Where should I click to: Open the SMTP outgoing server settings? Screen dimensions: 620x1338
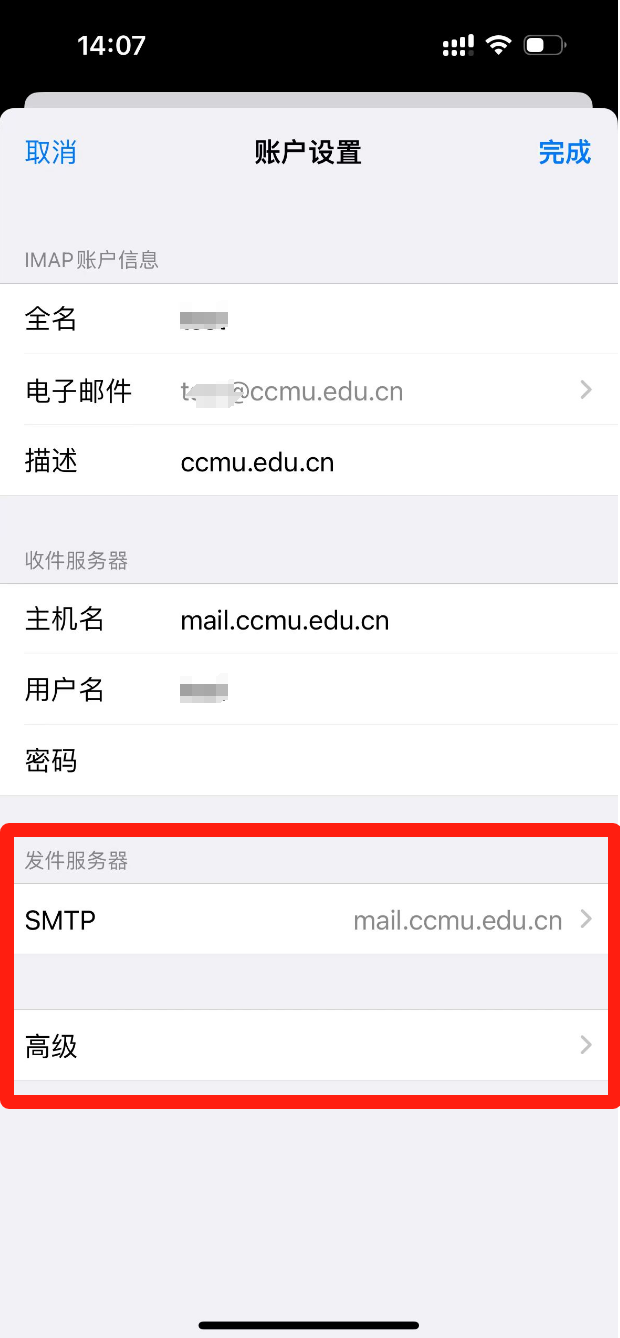click(x=310, y=919)
